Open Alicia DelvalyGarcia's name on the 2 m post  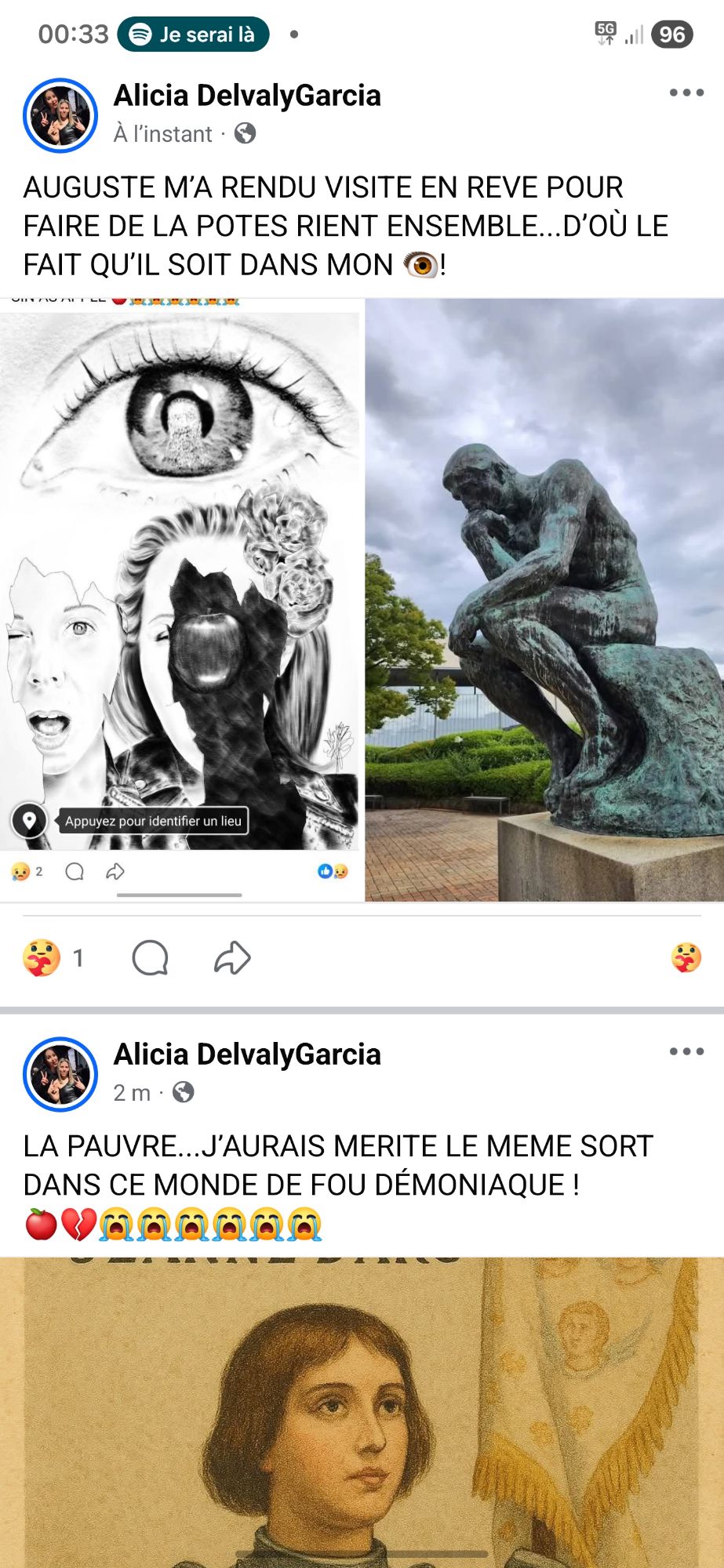tap(247, 1054)
